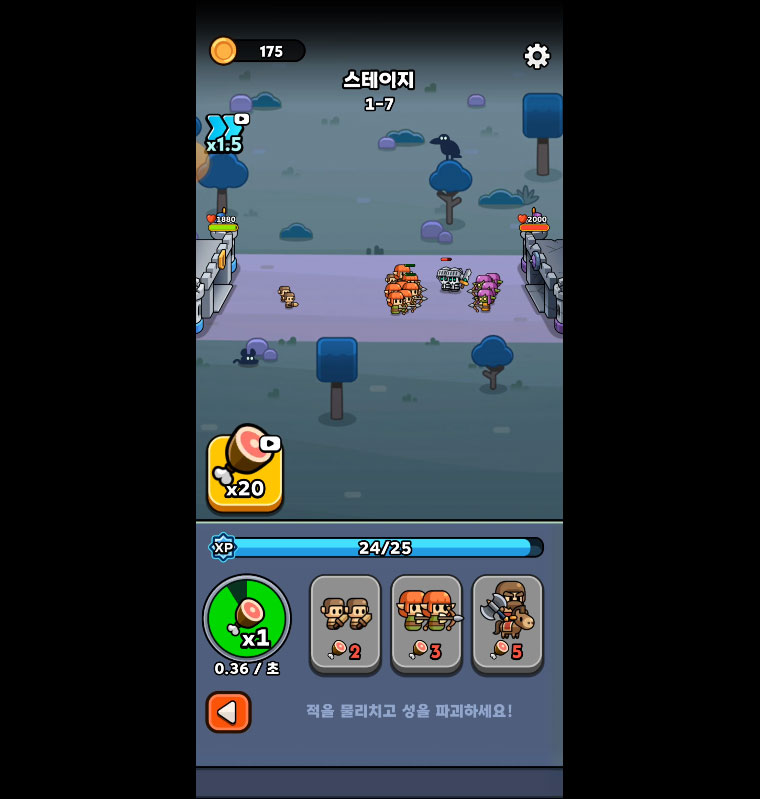Tap the orange back arrow button
The image size is (760, 799).
(228, 712)
